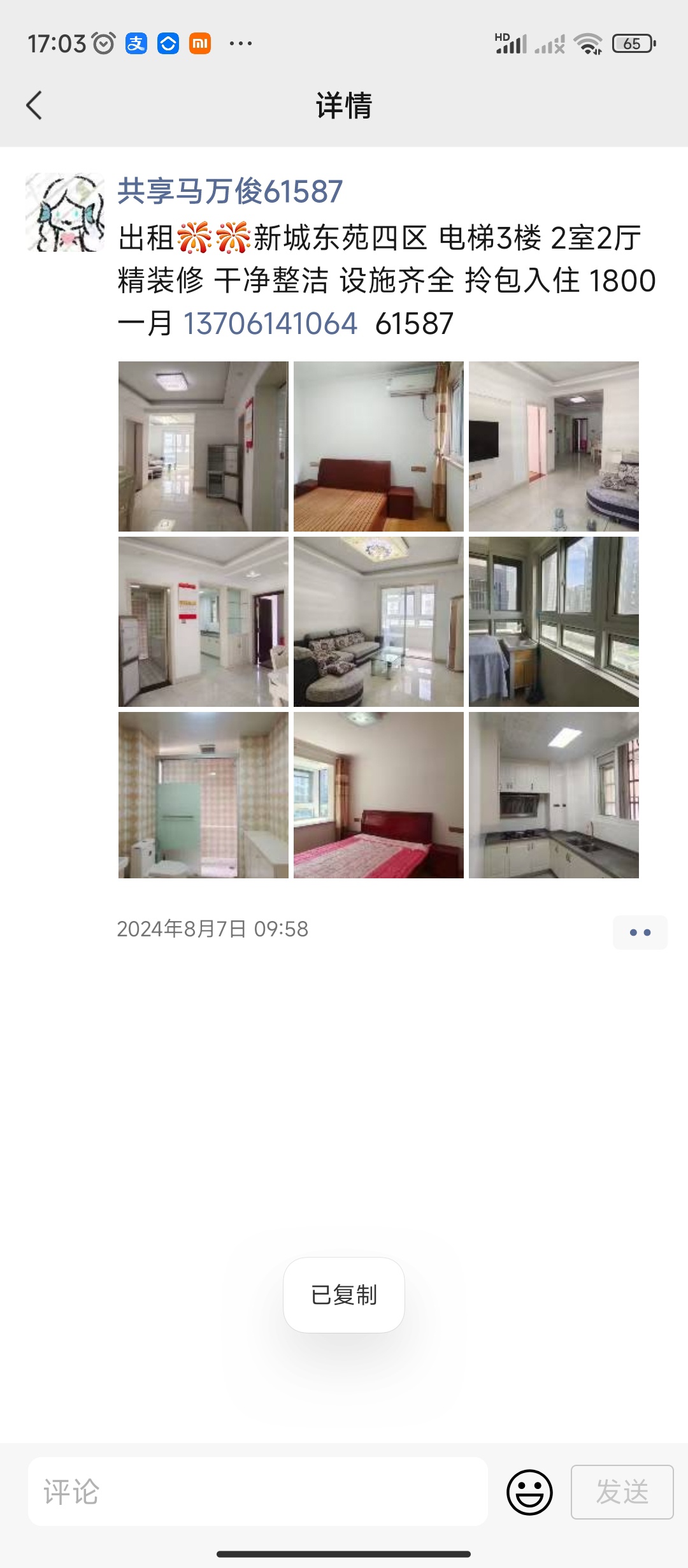This screenshot has height=1568, width=688.
Task: View the bedroom photo with pink bedding
Action: pos(378,795)
